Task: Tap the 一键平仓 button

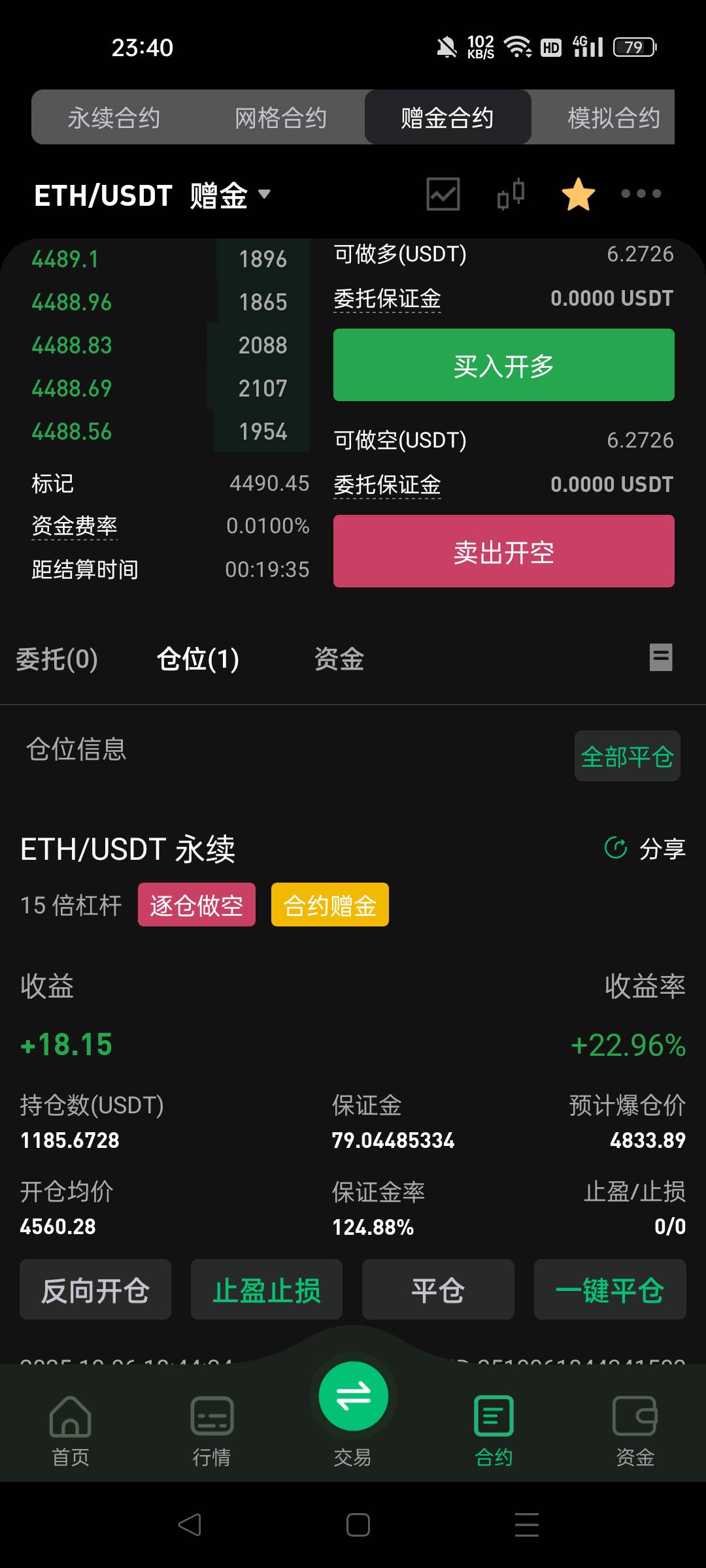Action: point(610,1290)
